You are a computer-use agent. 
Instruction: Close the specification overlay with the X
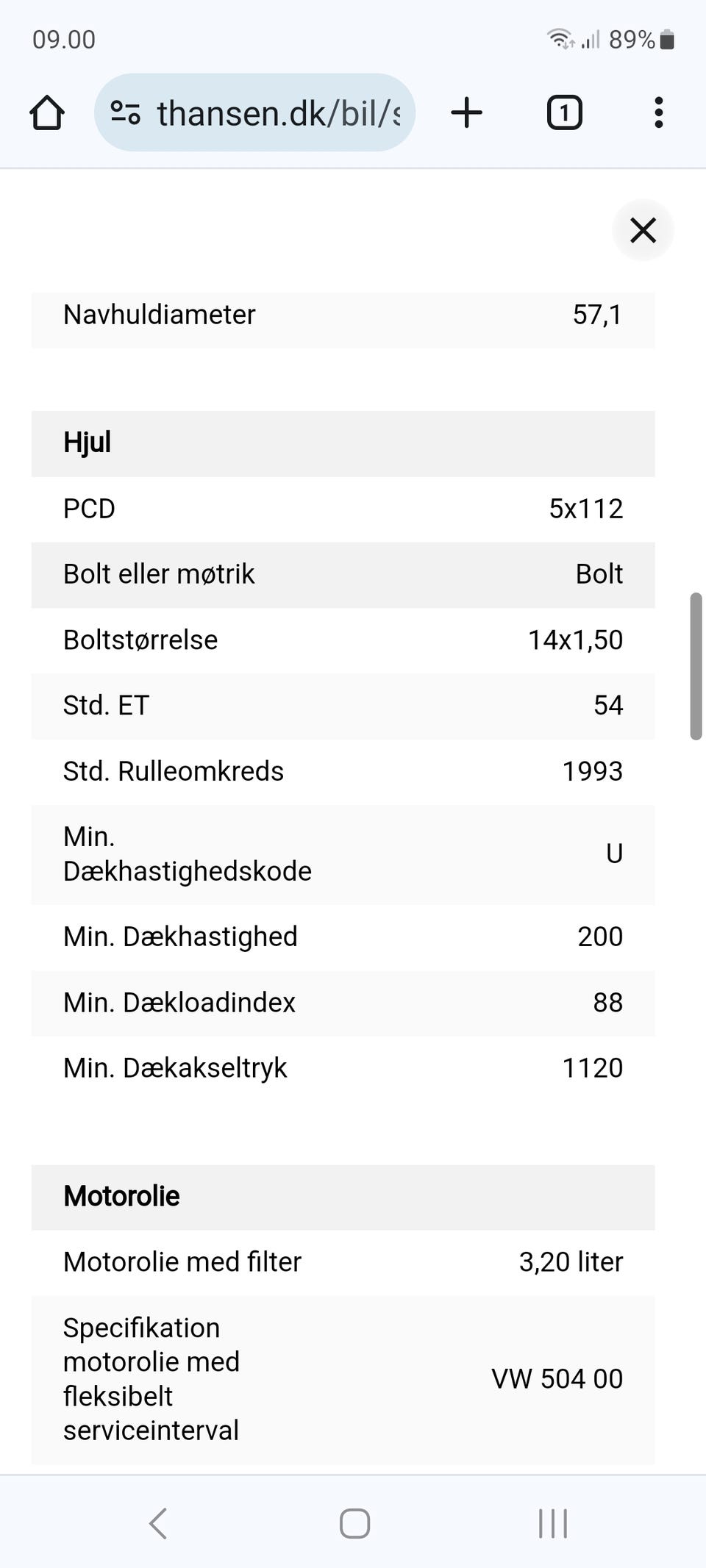click(642, 230)
